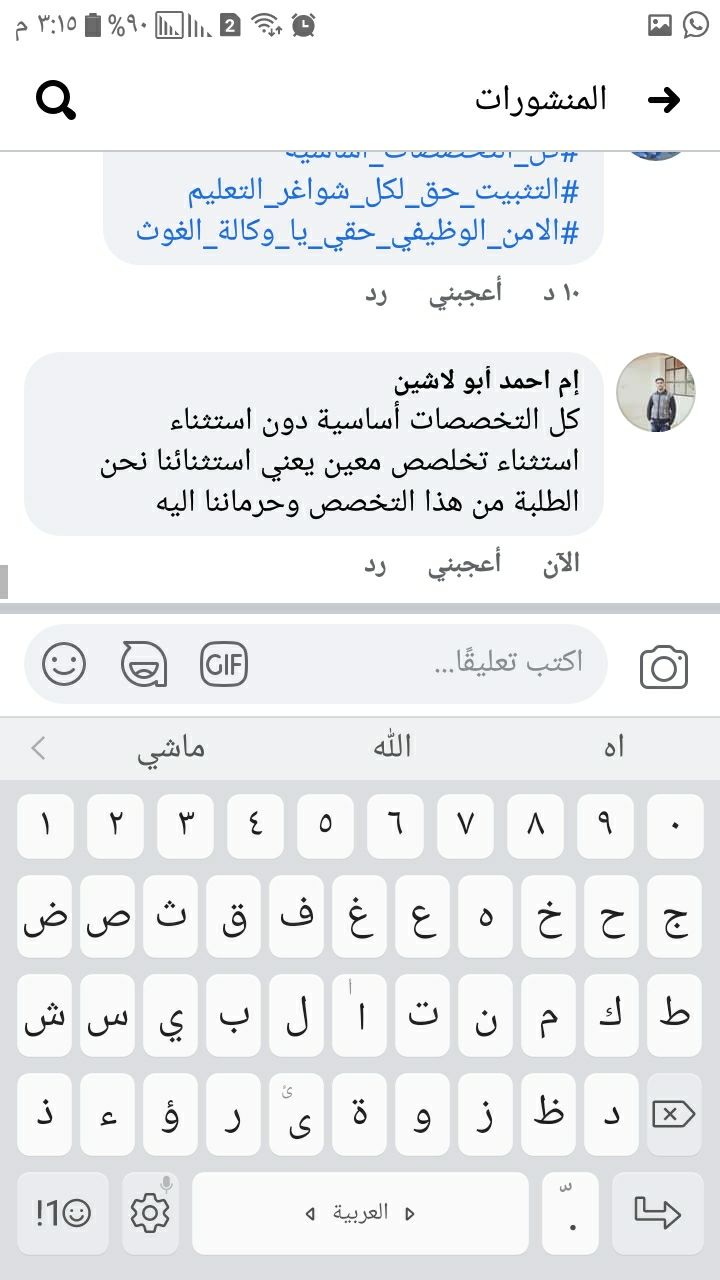Tap the العربية space bar key
The image size is (720, 1280).
[360, 1213]
